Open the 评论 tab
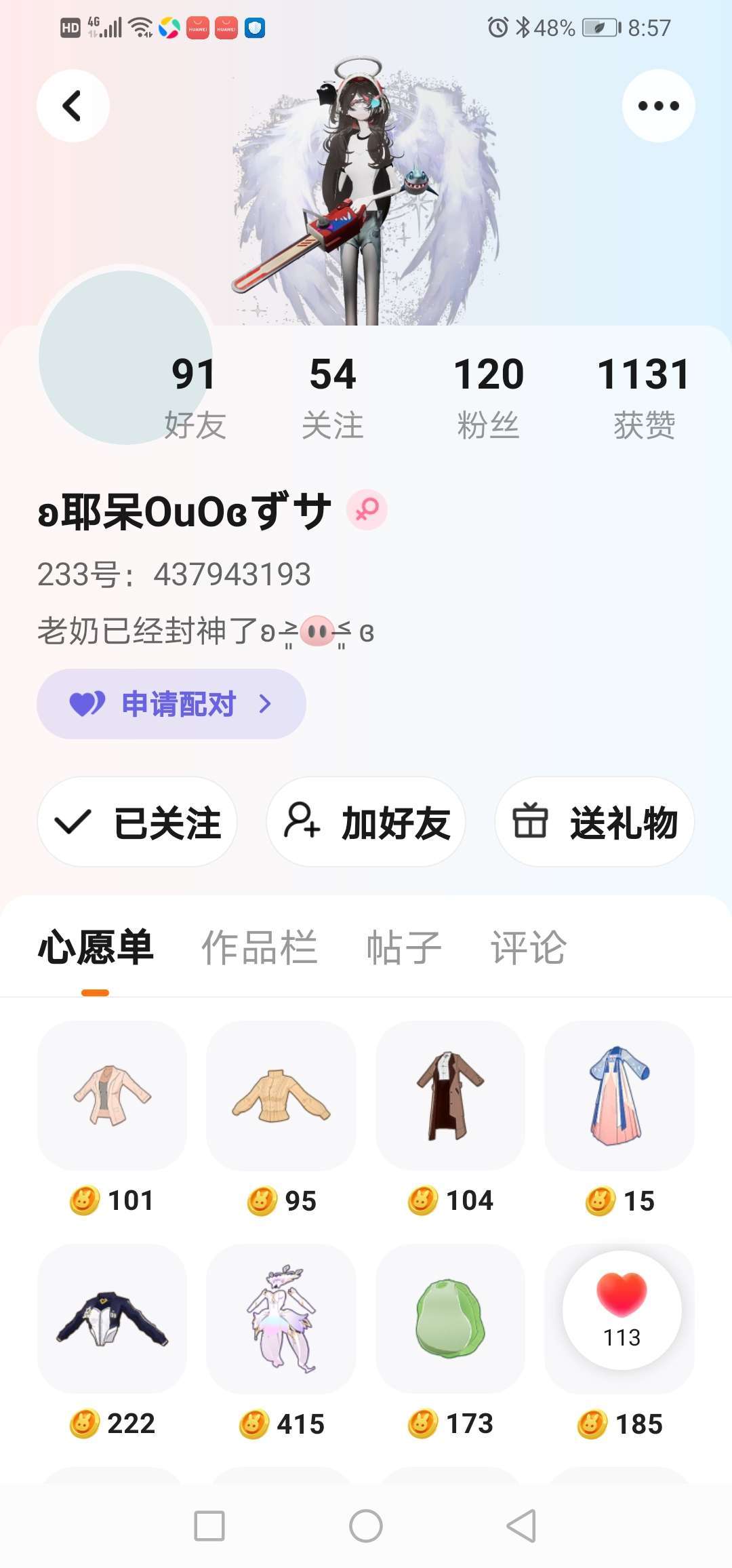 (528, 947)
